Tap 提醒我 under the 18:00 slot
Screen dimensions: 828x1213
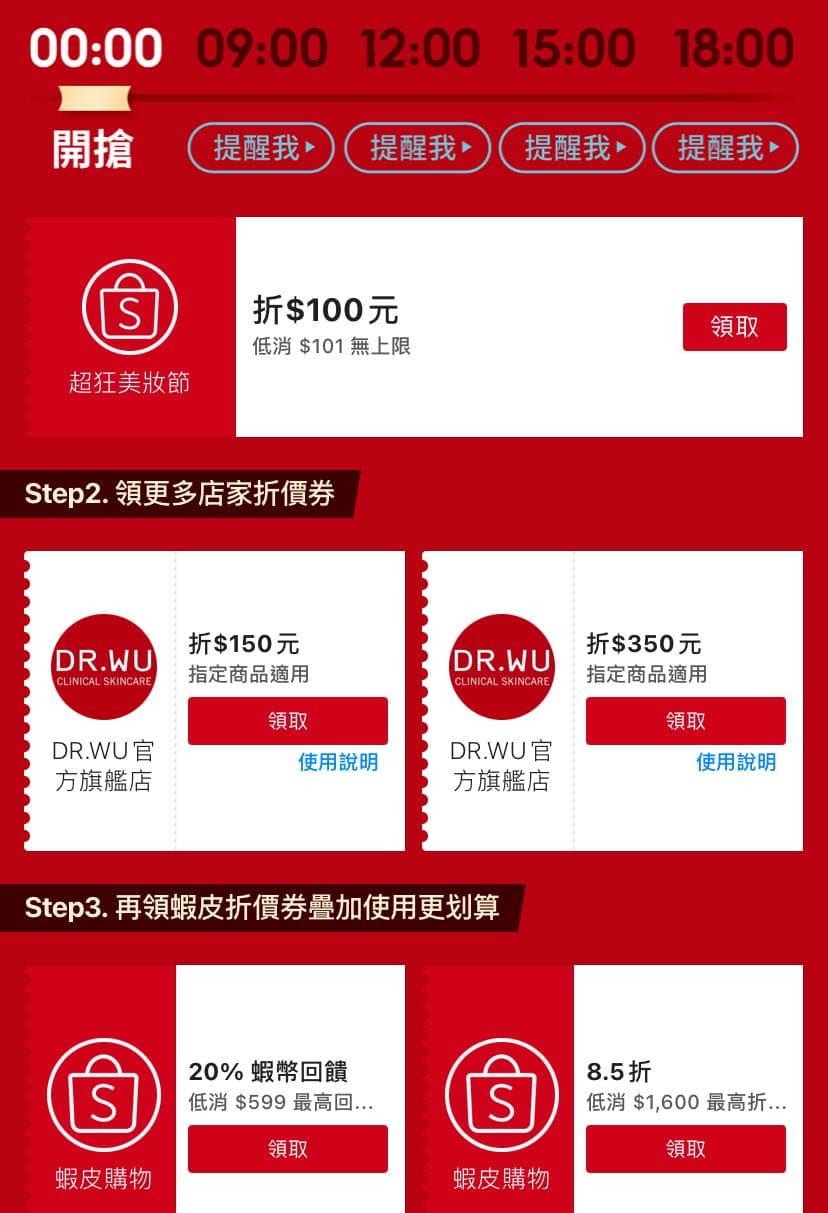coord(726,147)
